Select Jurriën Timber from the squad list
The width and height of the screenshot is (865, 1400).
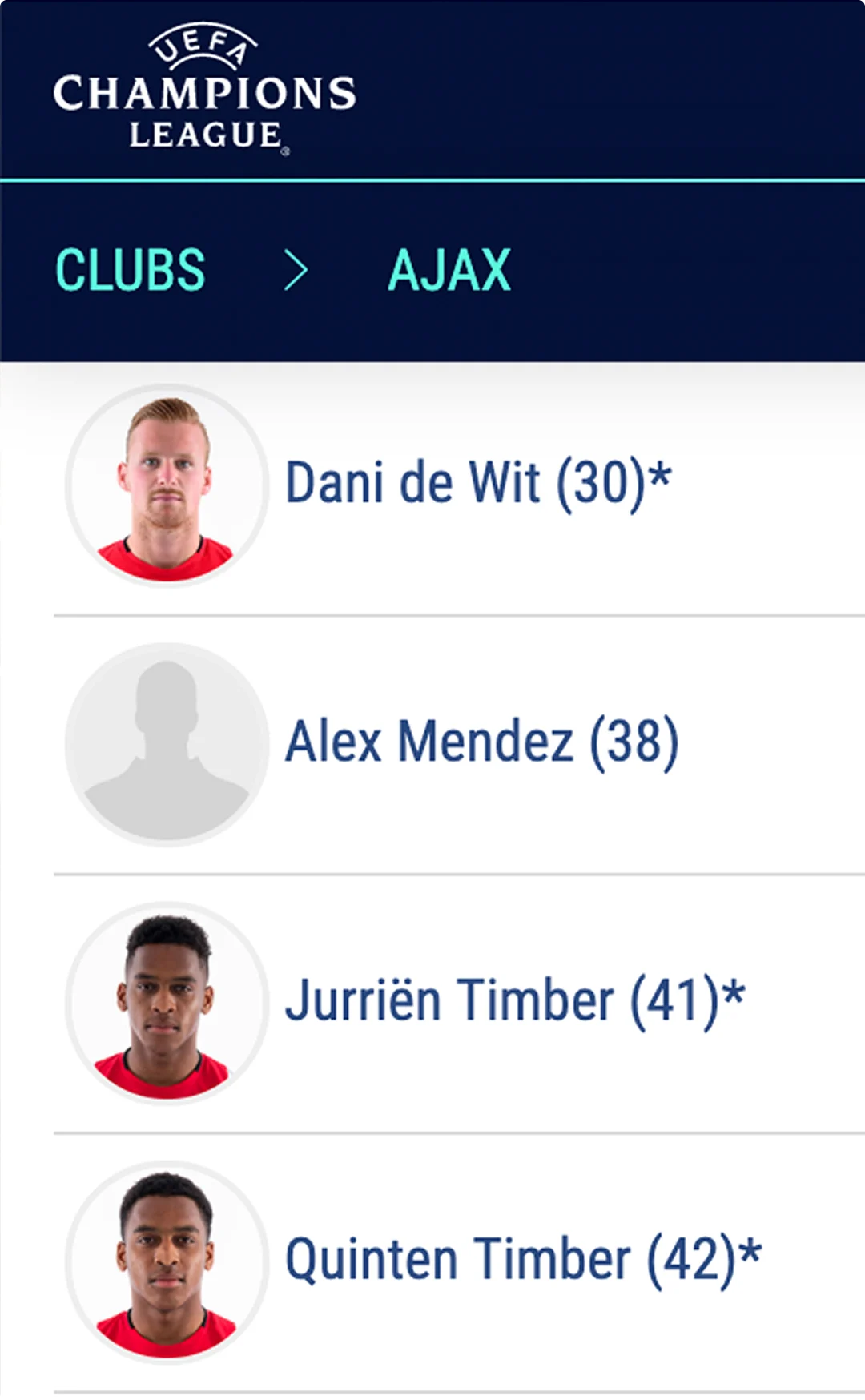pos(514,1001)
